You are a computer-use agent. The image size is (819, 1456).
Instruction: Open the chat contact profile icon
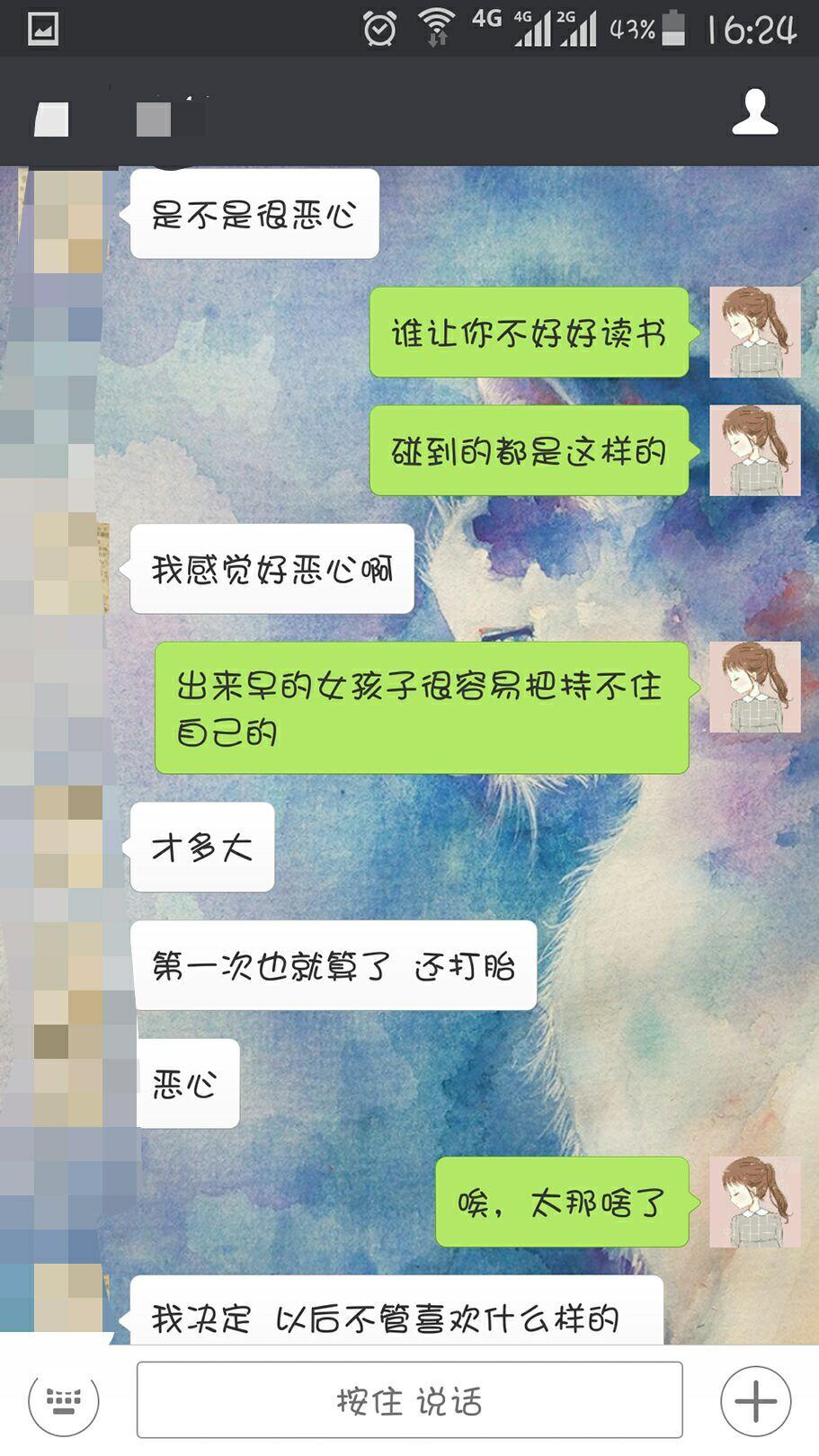[754, 111]
